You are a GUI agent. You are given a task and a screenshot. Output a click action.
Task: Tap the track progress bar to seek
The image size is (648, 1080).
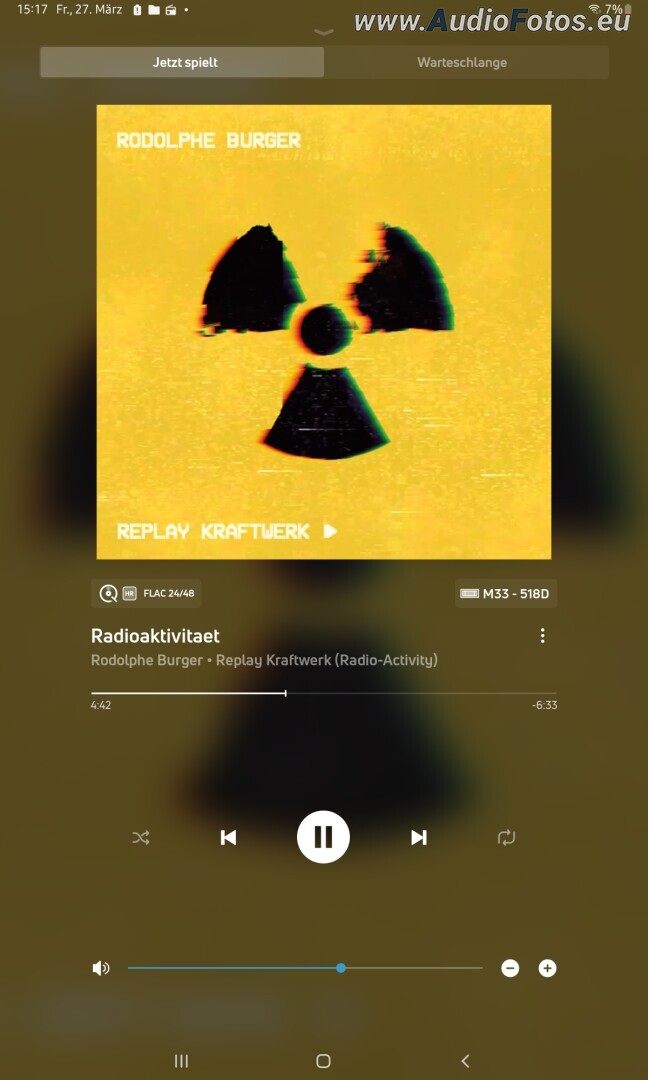pyautogui.click(x=323, y=693)
